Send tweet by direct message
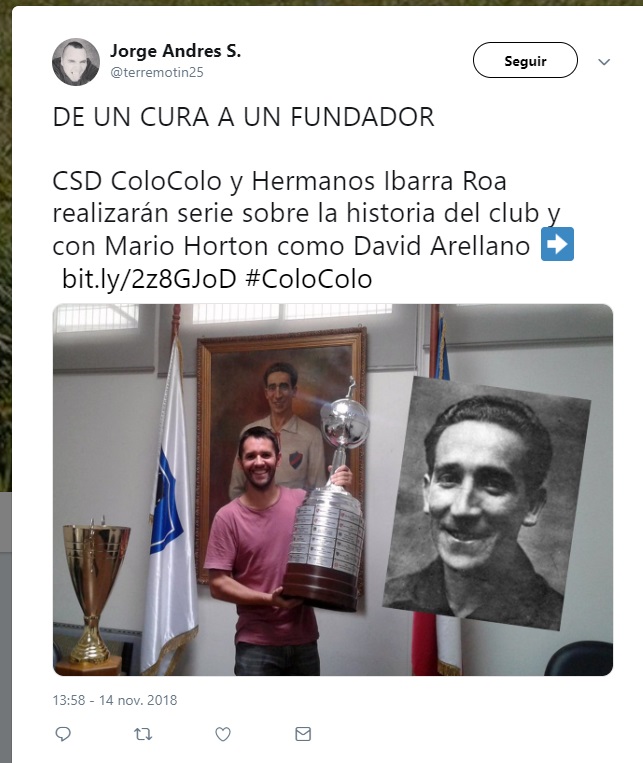Screen dimensions: 643x763 (302, 734)
